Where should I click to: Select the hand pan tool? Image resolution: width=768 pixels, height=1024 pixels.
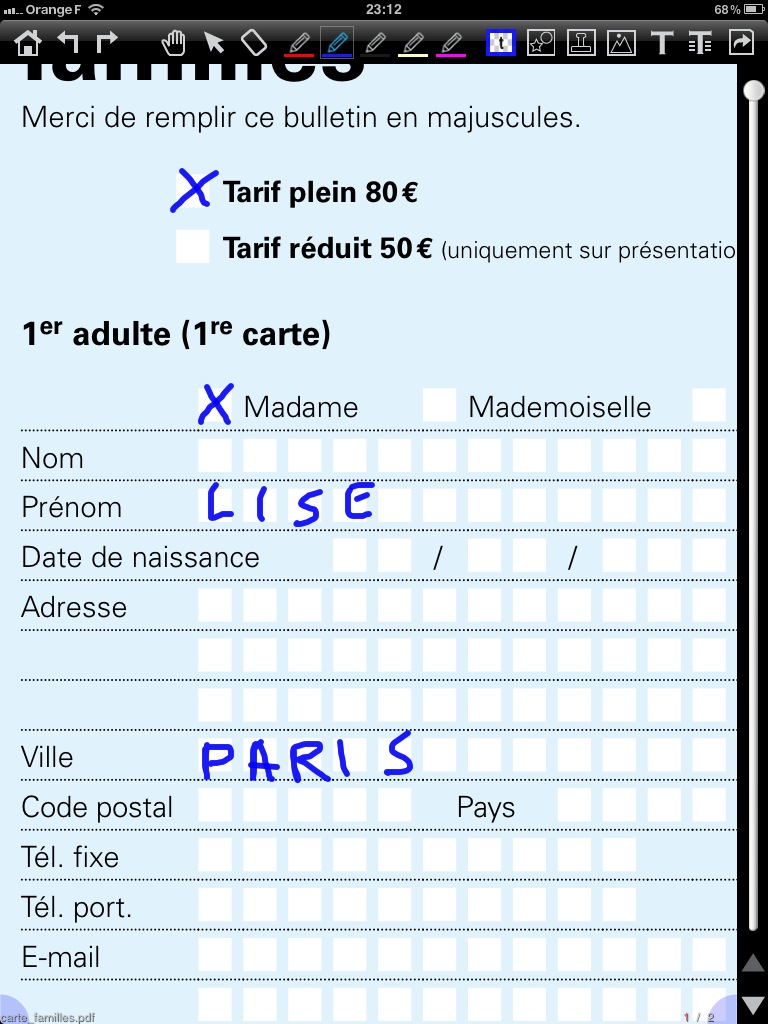click(175, 42)
